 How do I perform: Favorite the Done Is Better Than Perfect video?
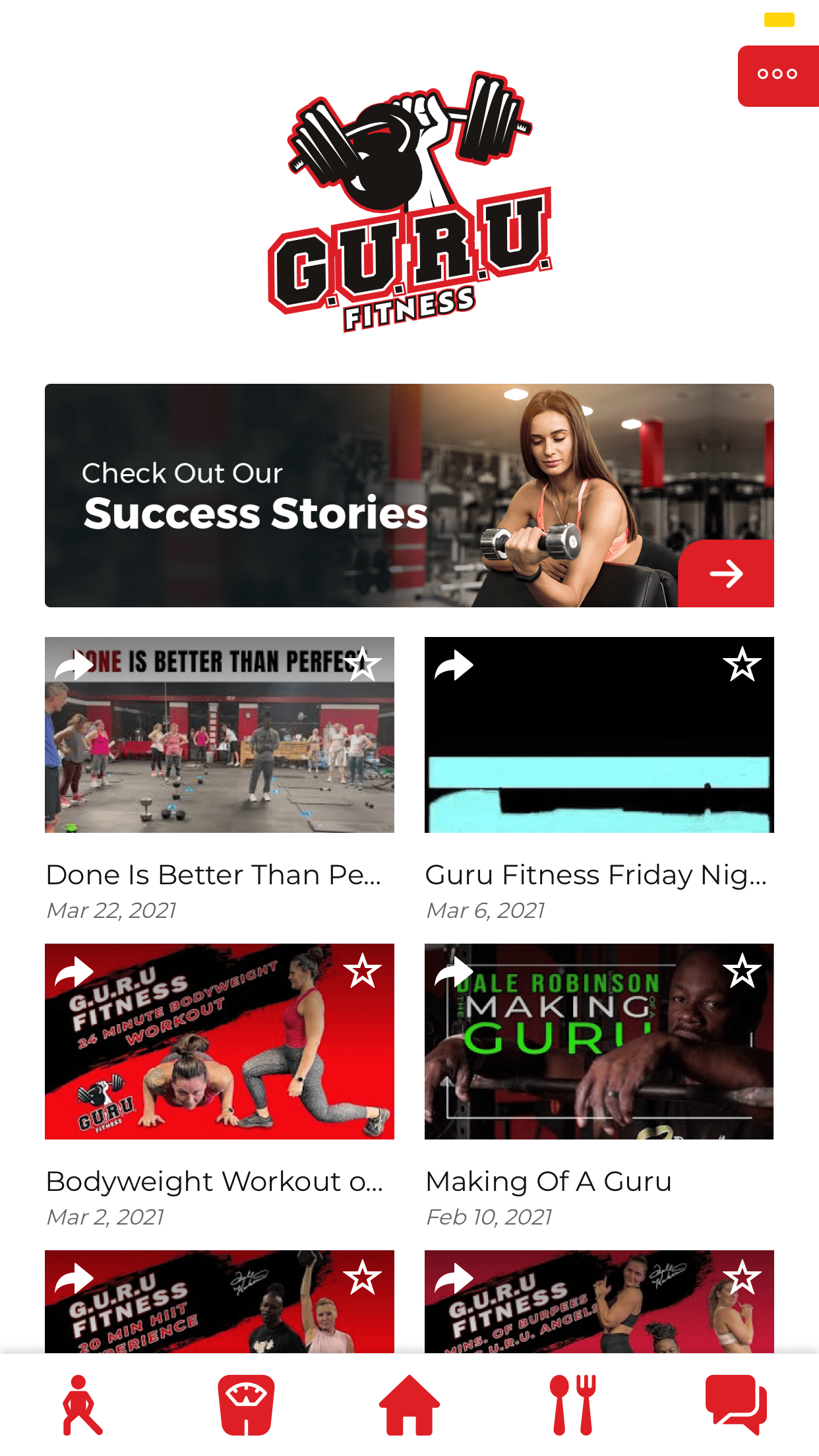362,664
